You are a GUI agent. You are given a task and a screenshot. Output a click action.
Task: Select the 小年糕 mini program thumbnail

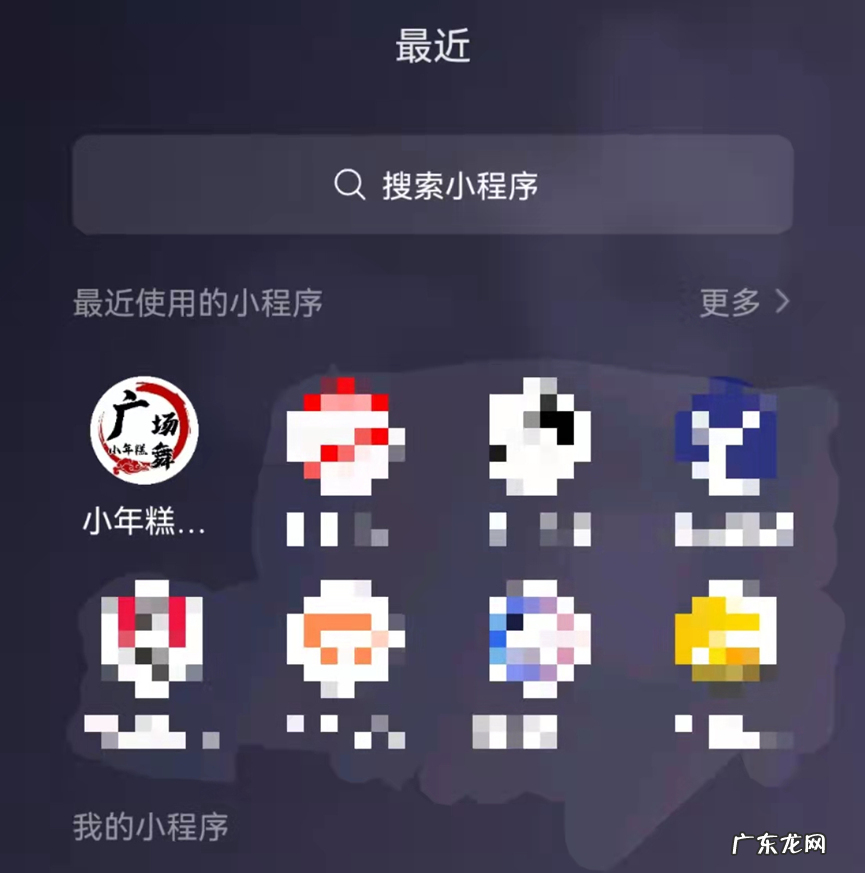pos(144,434)
